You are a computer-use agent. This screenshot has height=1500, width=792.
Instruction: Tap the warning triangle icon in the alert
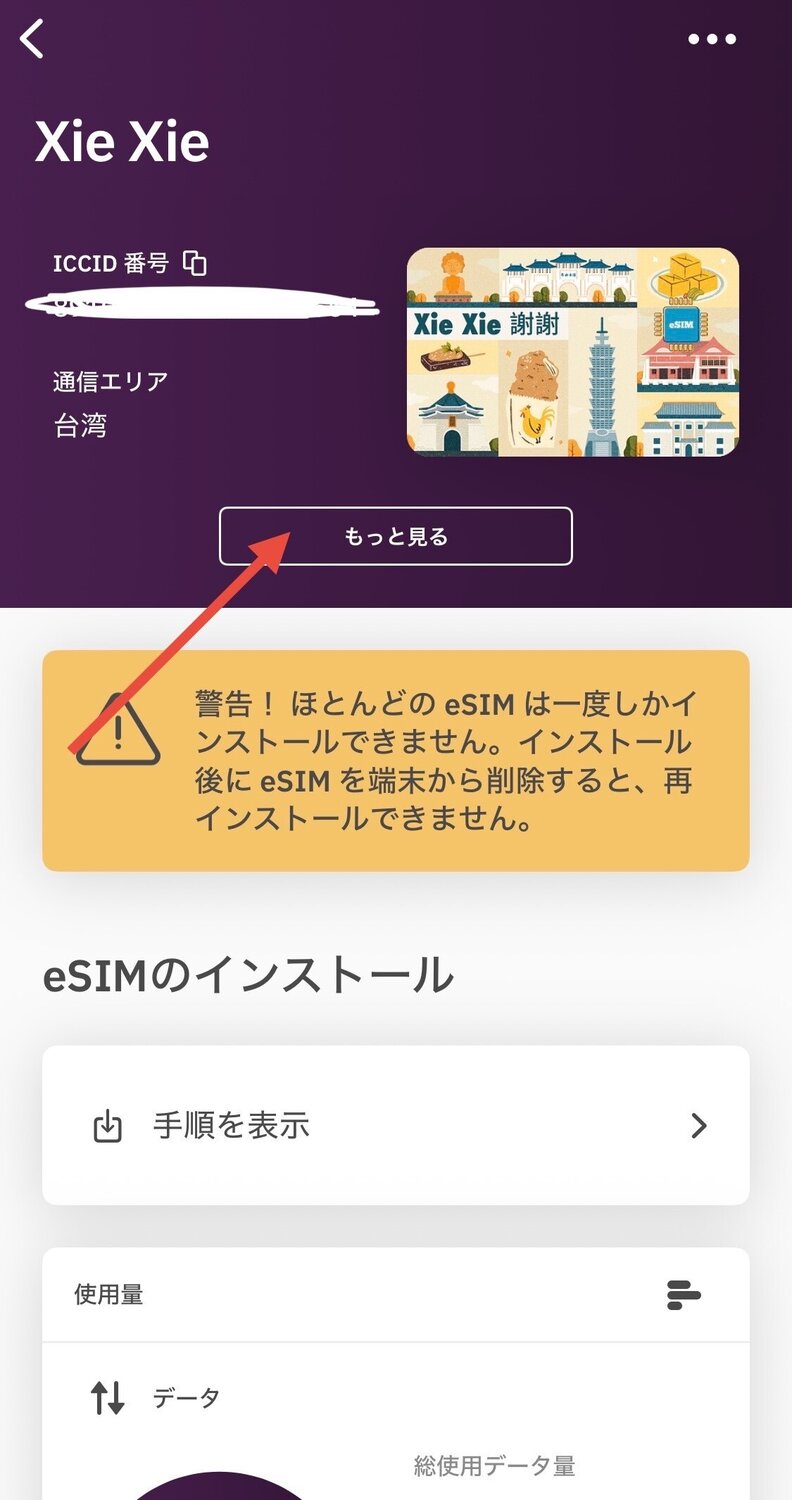[120, 743]
